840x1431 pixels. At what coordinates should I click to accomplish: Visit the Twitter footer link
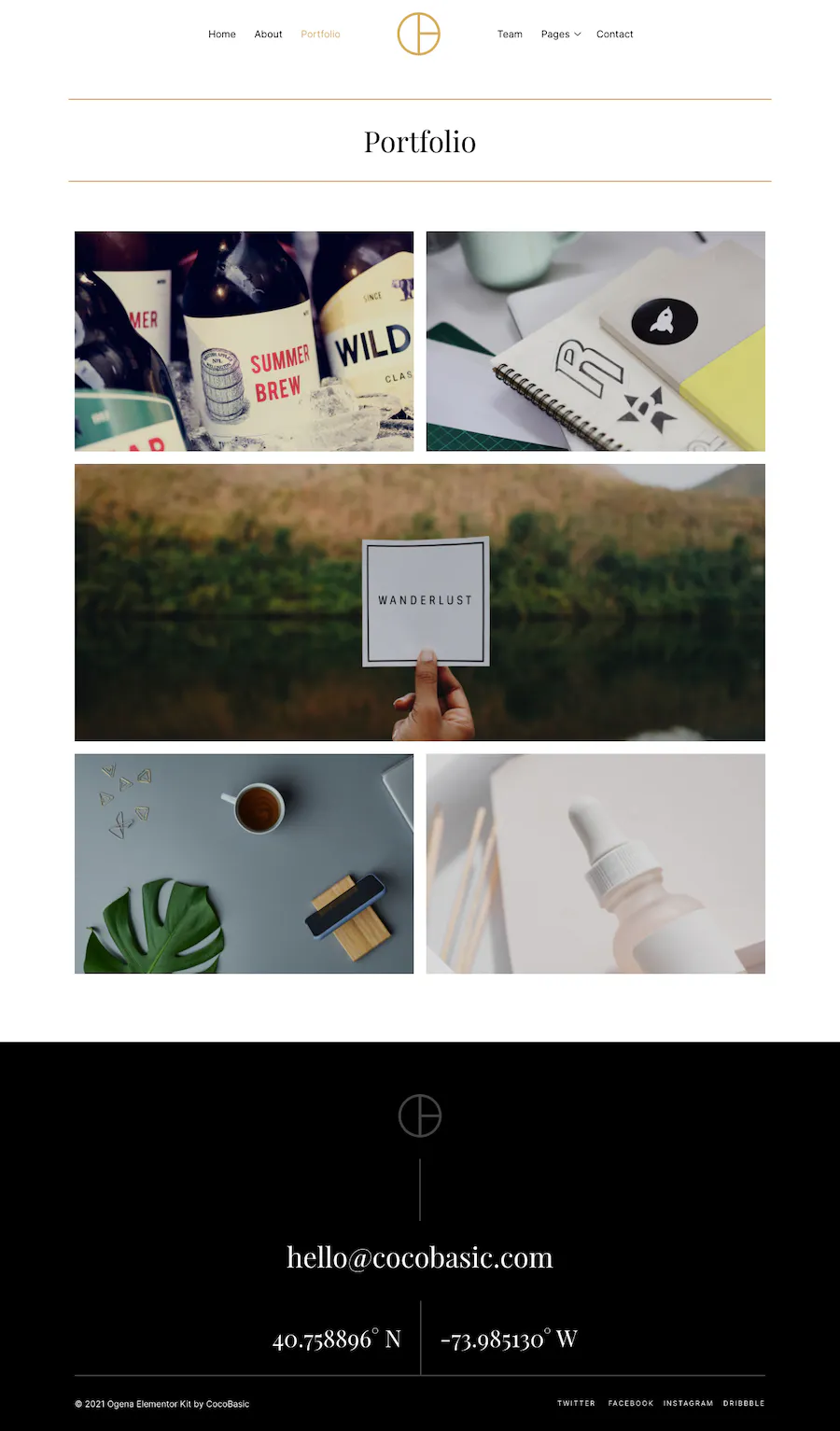tap(576, 1403)
